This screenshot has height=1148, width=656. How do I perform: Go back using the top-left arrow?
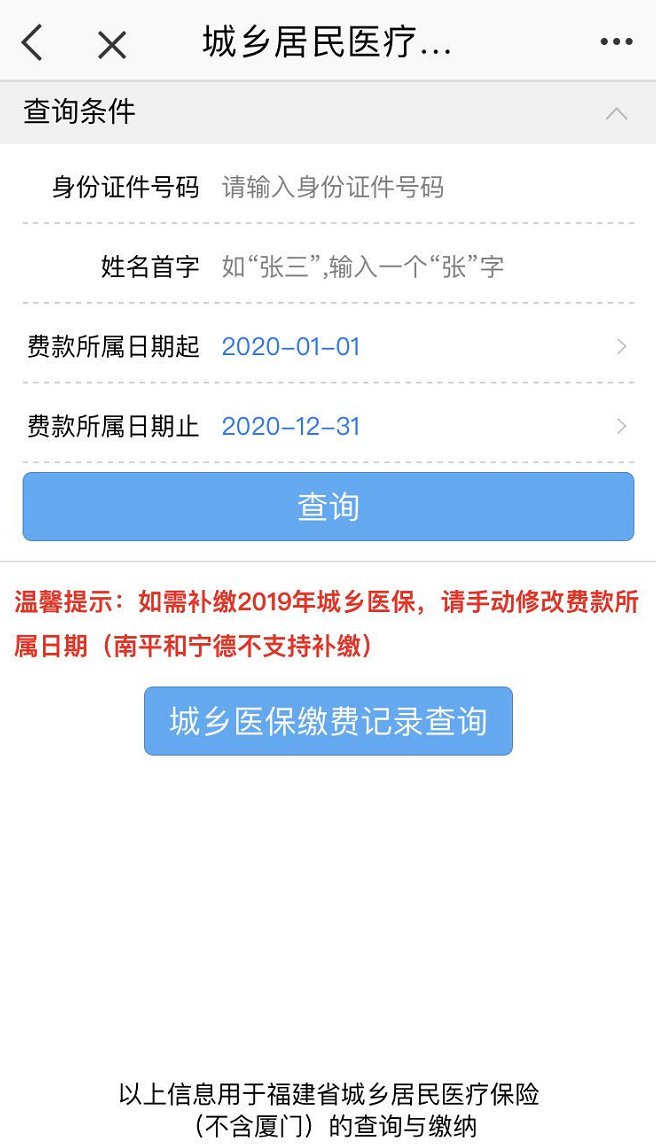(33, 42)
